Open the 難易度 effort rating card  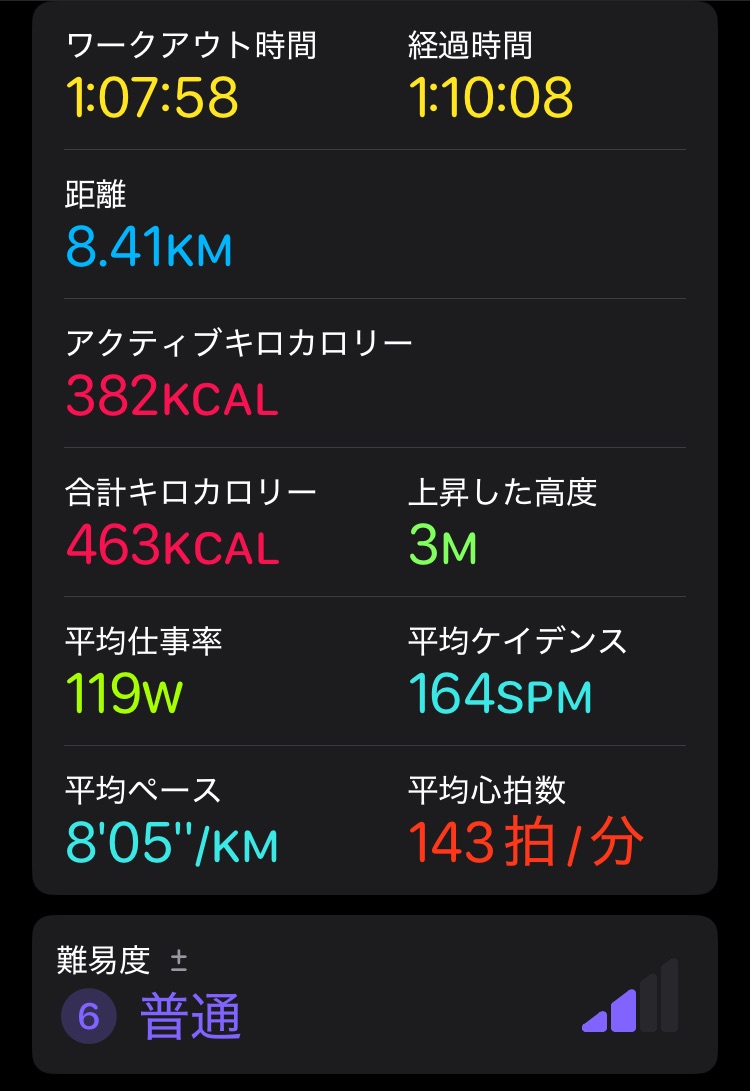tap(374, 994)
